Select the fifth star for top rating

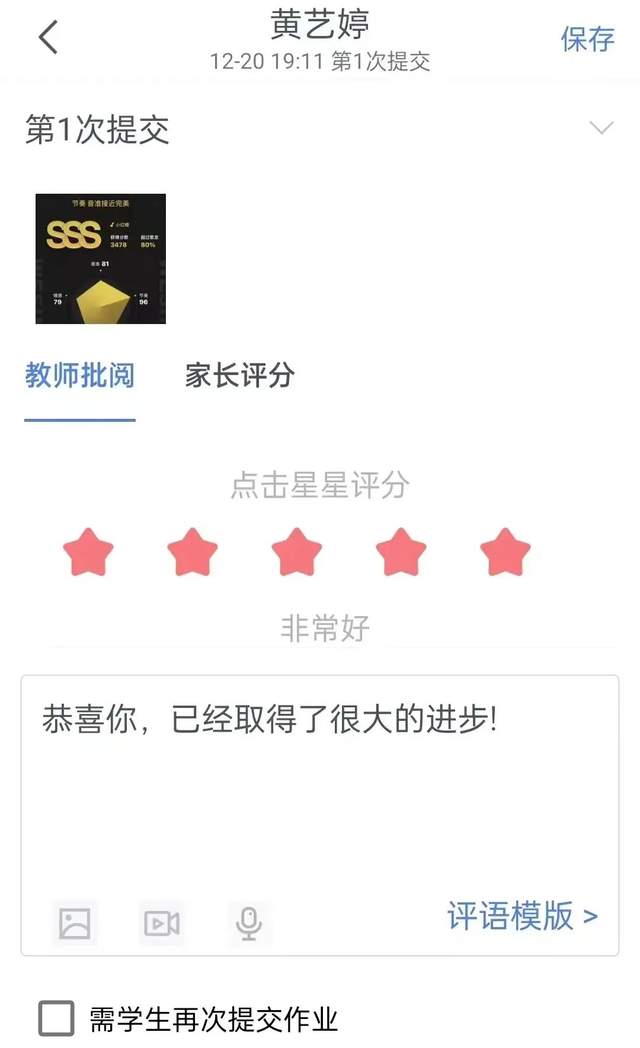tap(505, 553)
